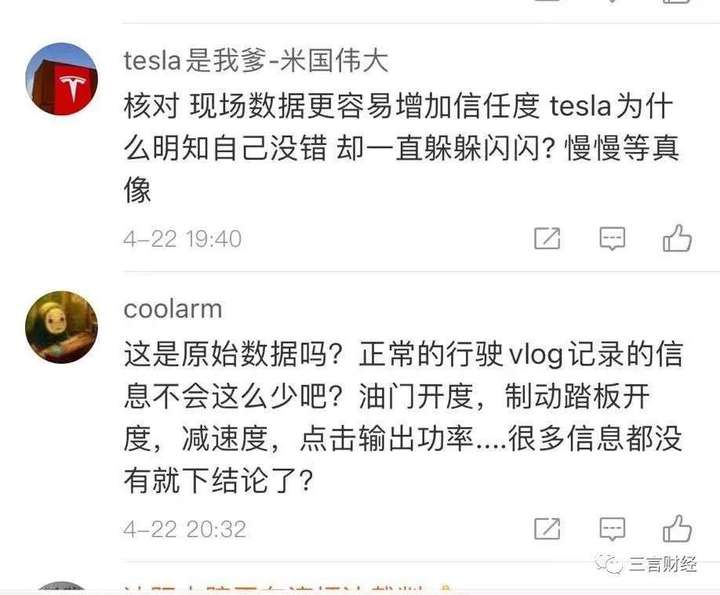Open the username coolarm
Screen dimensions: 720x595
tap(173, 309)
